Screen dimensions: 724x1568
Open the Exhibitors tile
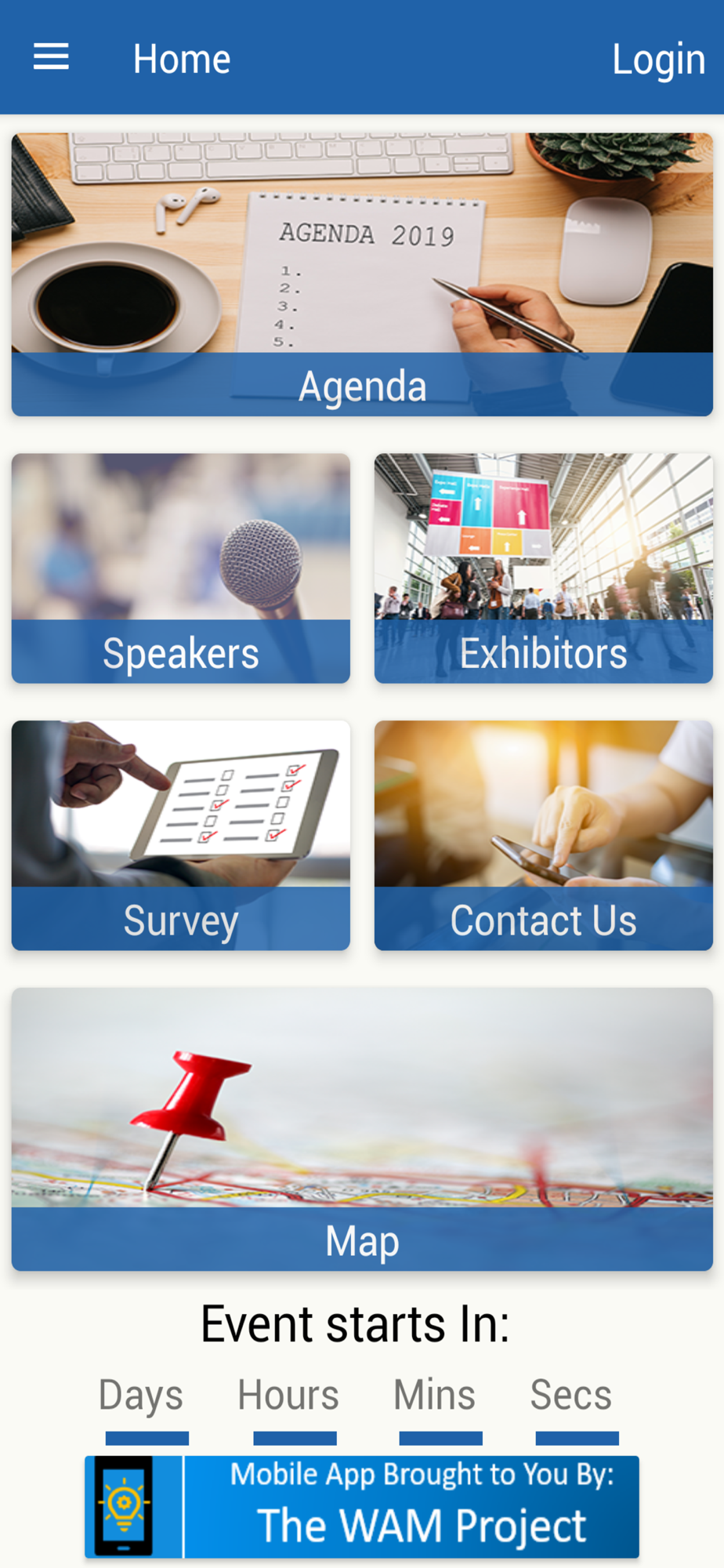pyautogui.click(x=544, y=568)
